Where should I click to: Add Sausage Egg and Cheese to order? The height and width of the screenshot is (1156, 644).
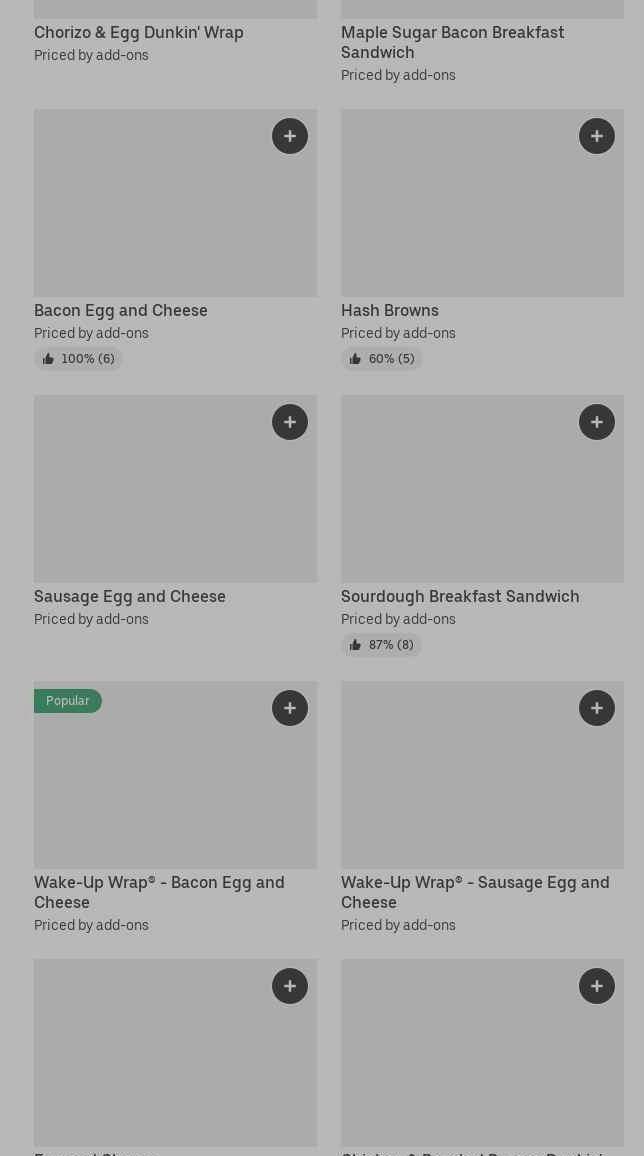[290, 422]
